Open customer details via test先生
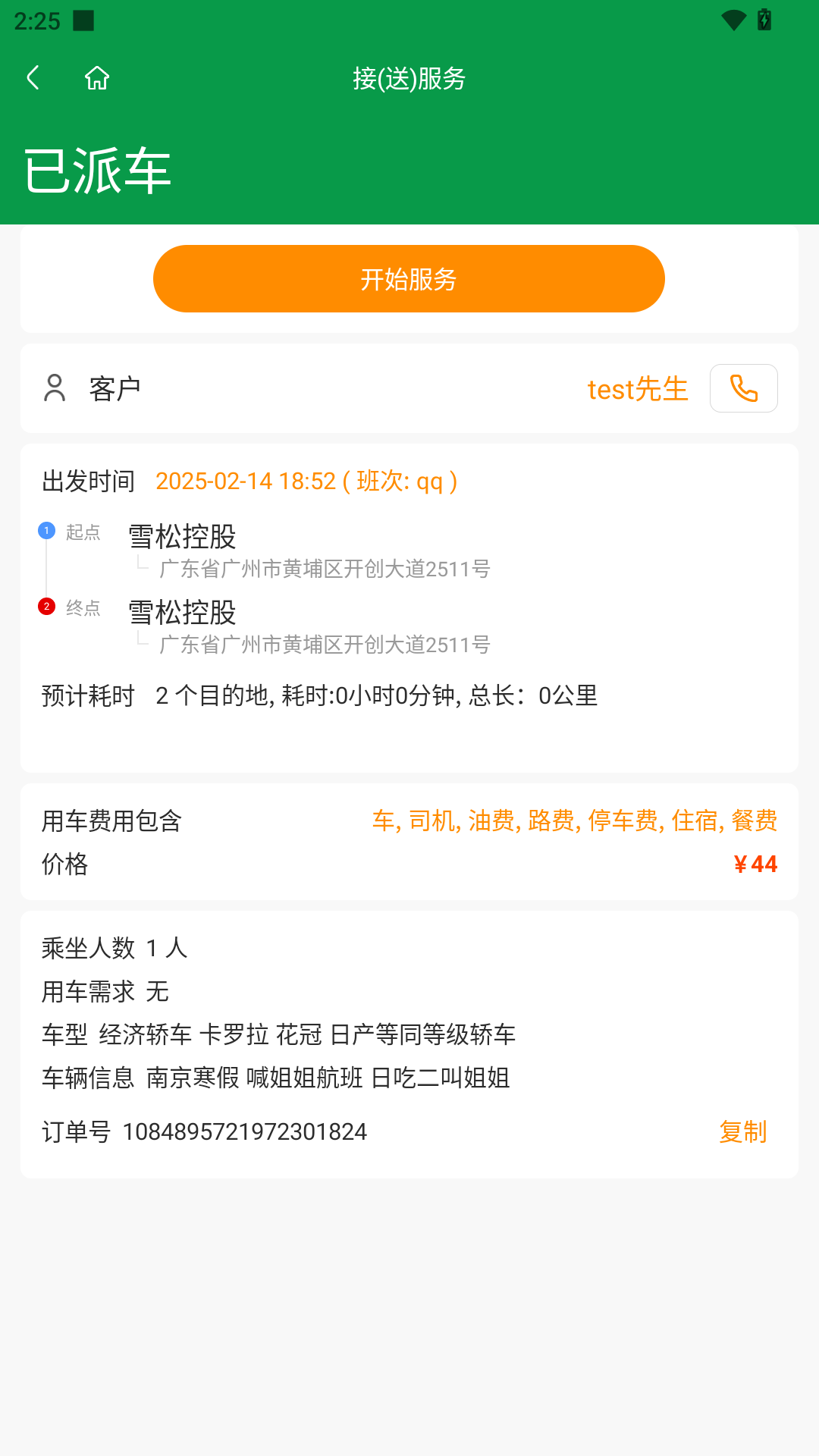Image resolution: width=819 pixels, height=1456 pixels. pos(638,389)
